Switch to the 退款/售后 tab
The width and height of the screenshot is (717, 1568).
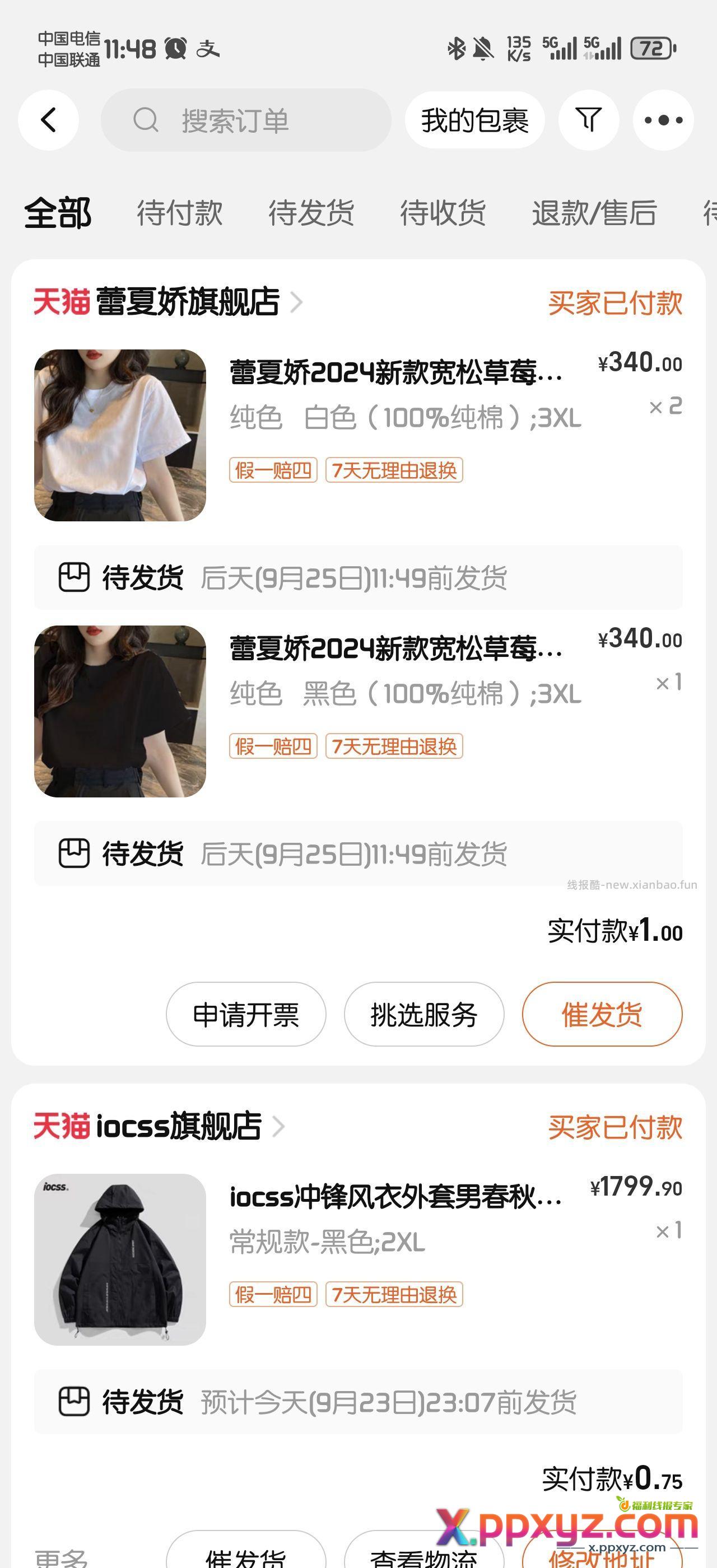pyautogui.click(x=594, y=213)
